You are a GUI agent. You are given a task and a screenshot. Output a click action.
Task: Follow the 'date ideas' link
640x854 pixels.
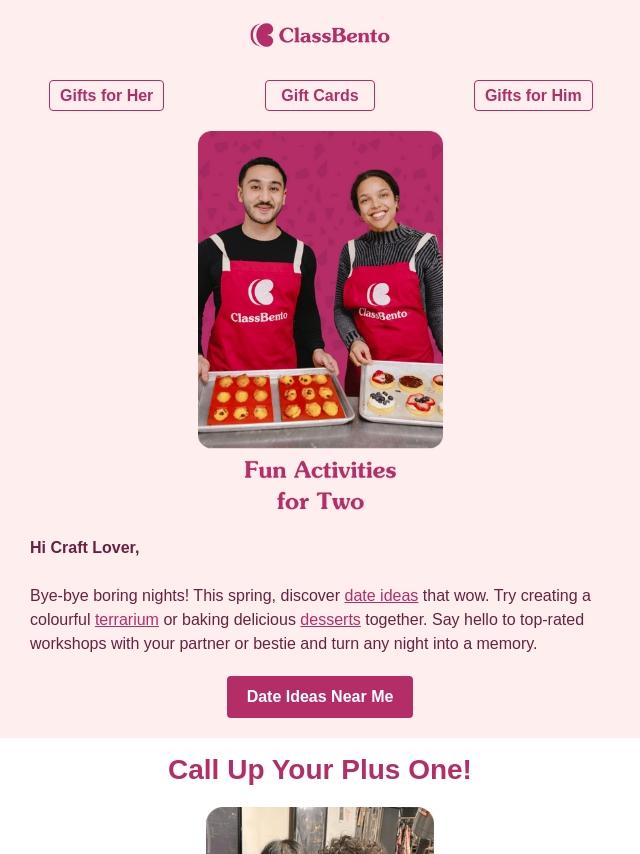click(x=381, y=595)
